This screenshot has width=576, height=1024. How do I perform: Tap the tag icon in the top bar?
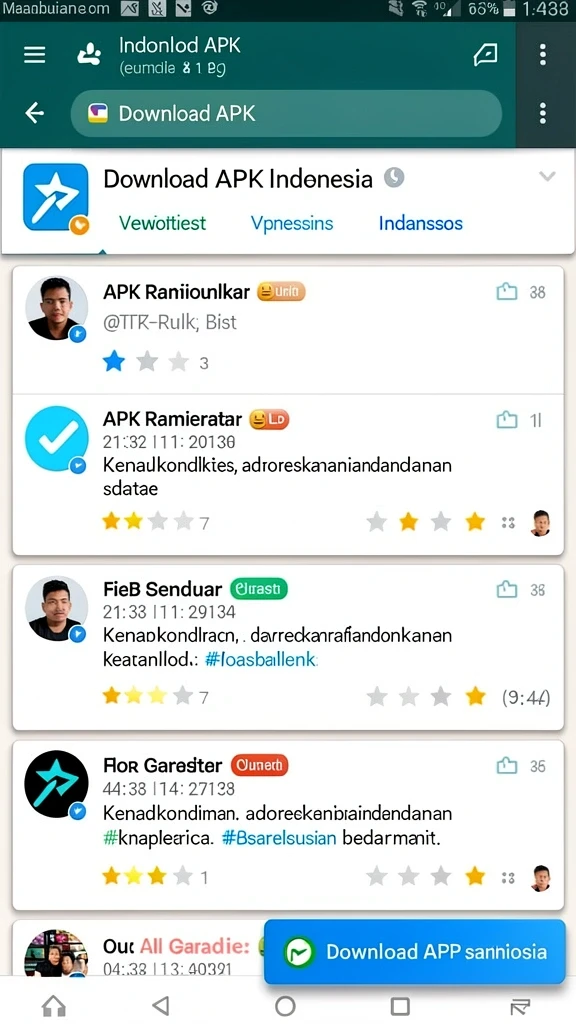coord(485,55)
